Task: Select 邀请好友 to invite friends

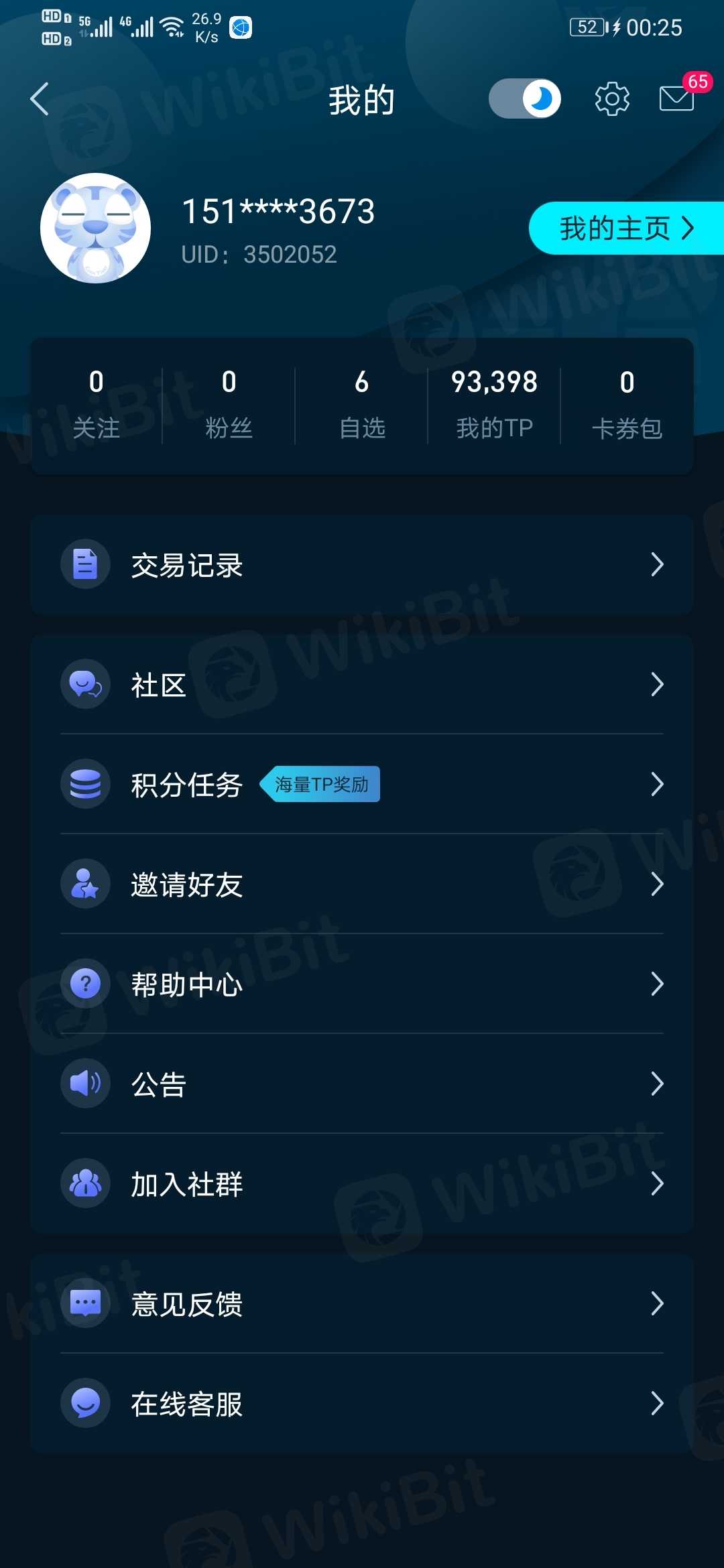Action: pyautogui.click(x=362, y=884)
